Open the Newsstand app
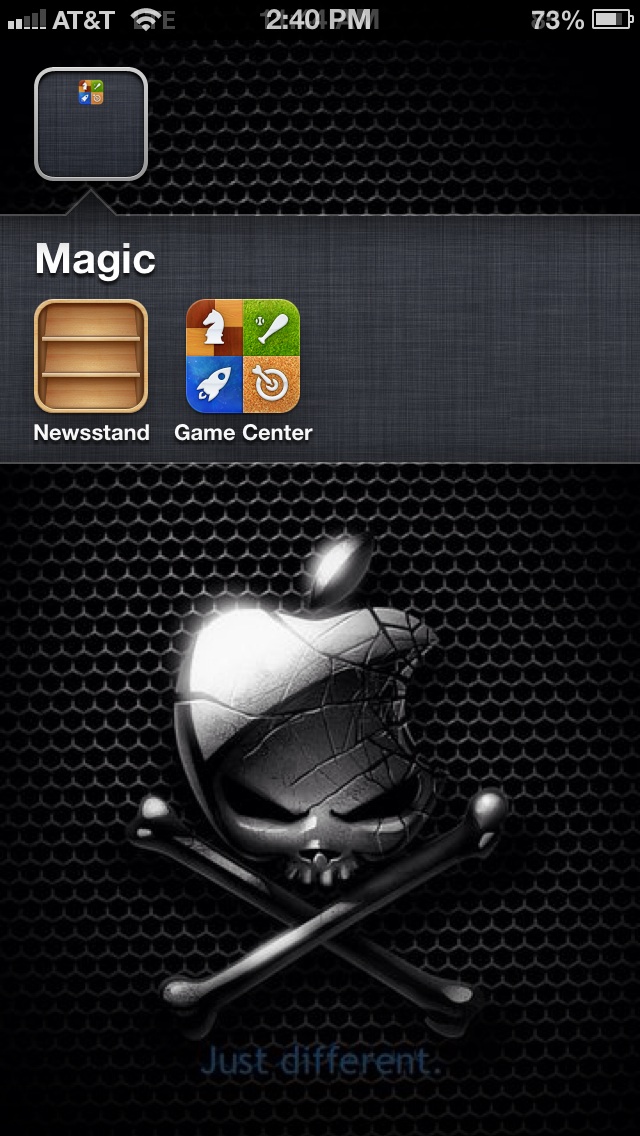This screenshot has height=1136, width=640. point(91,356)
